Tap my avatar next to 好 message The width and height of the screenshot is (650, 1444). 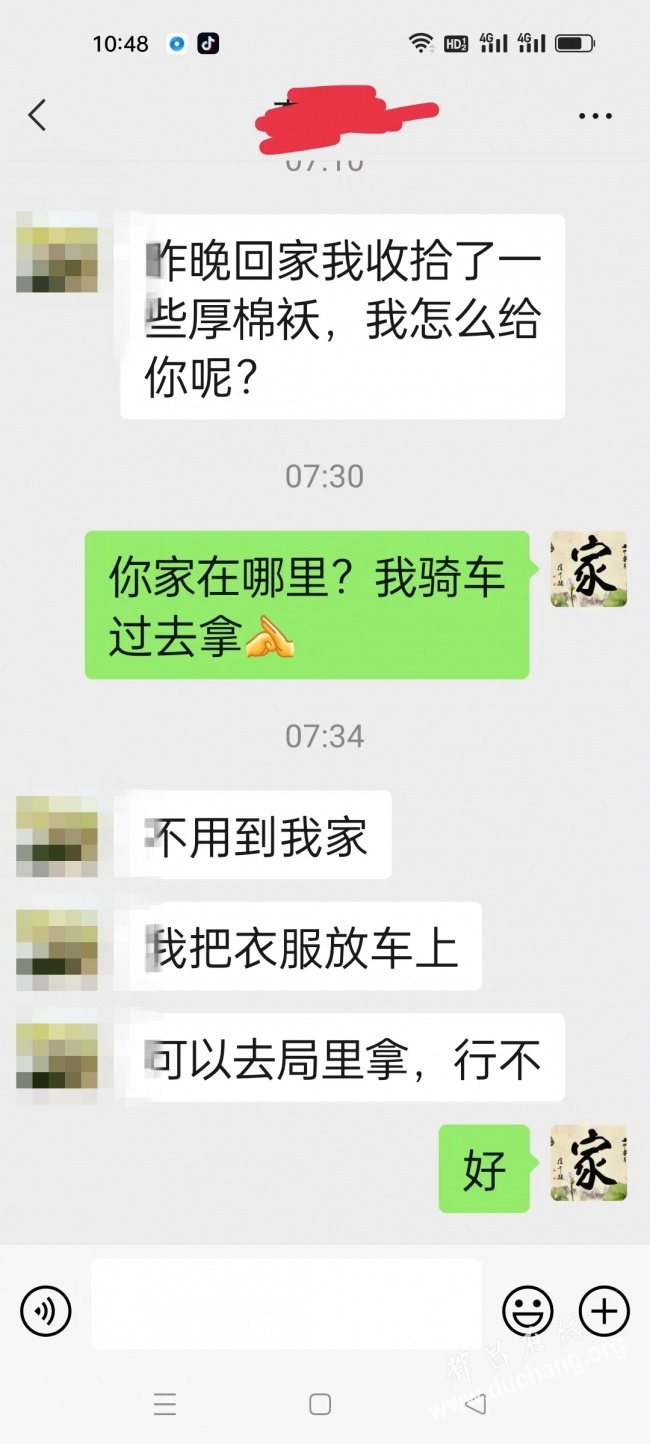click(589, 1162)
